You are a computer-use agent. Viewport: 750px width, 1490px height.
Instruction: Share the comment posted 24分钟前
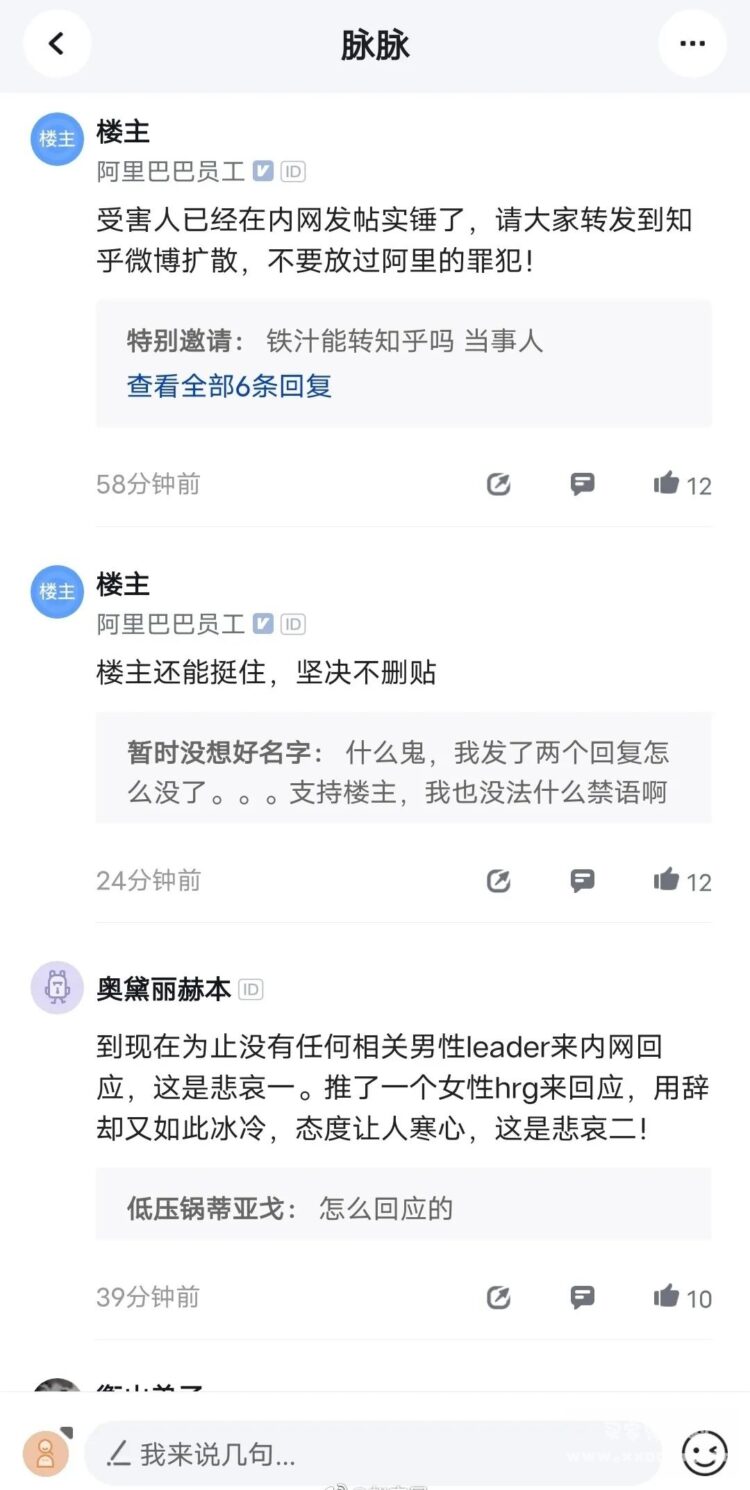coord(499,881)
